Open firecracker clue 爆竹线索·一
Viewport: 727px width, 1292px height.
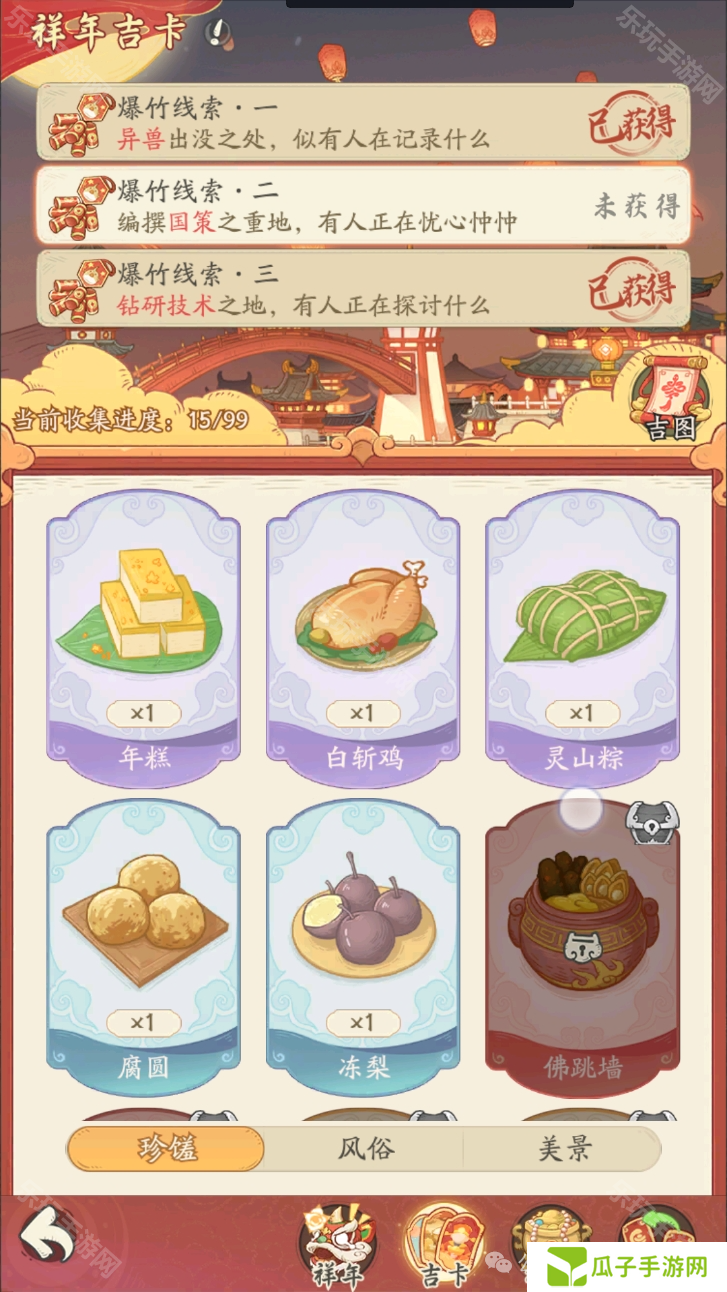(363, 122)
